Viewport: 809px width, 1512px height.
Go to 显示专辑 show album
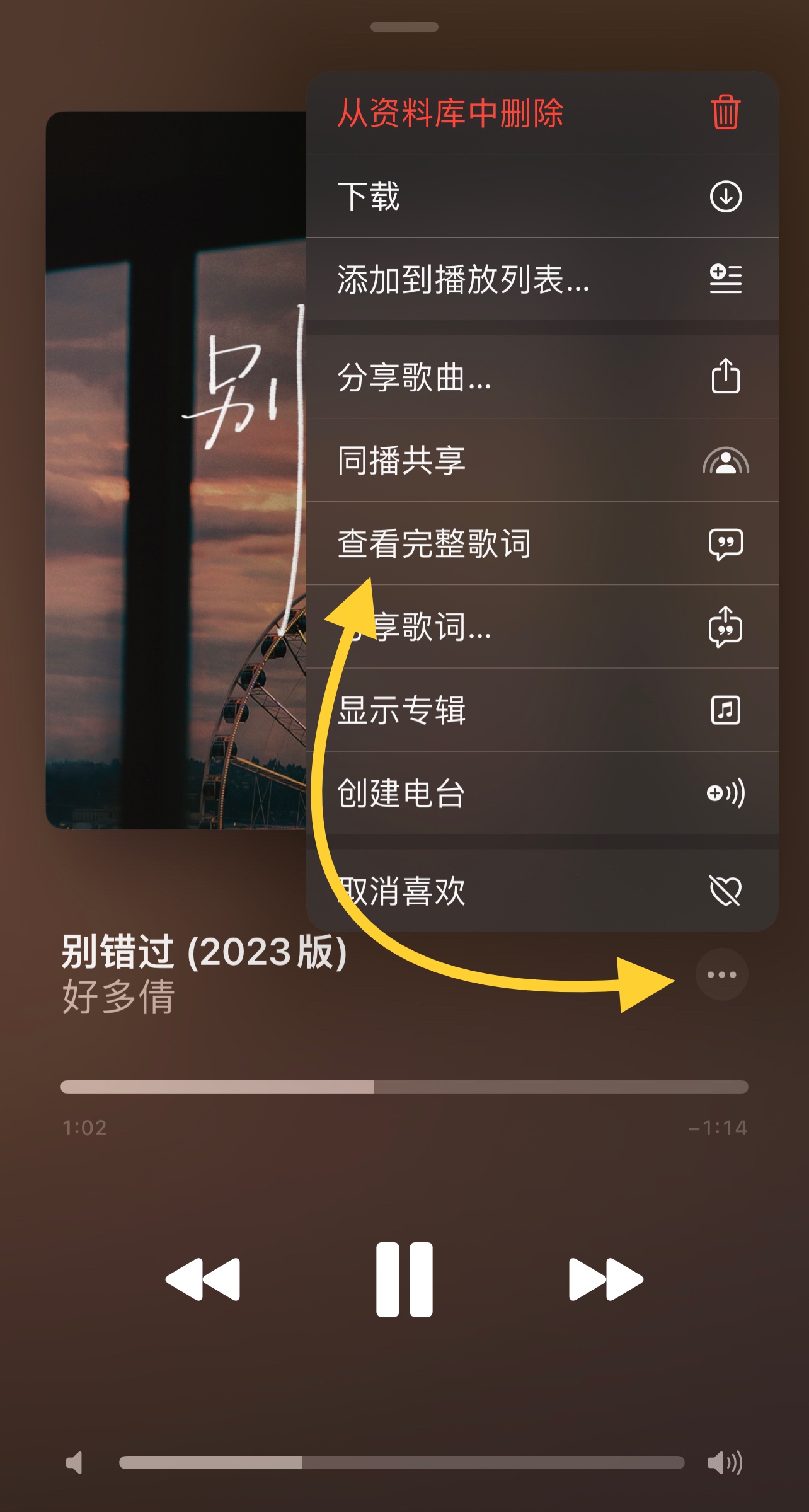pos(542,710)
